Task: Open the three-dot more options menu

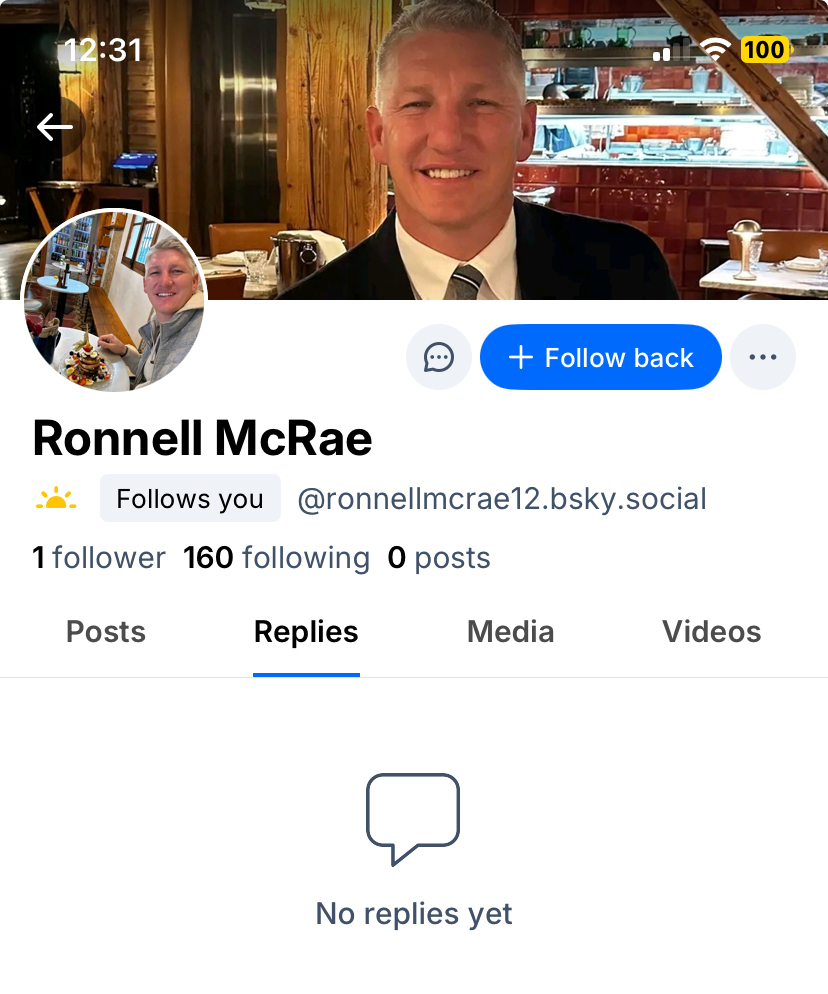Action: coord(762,357)
